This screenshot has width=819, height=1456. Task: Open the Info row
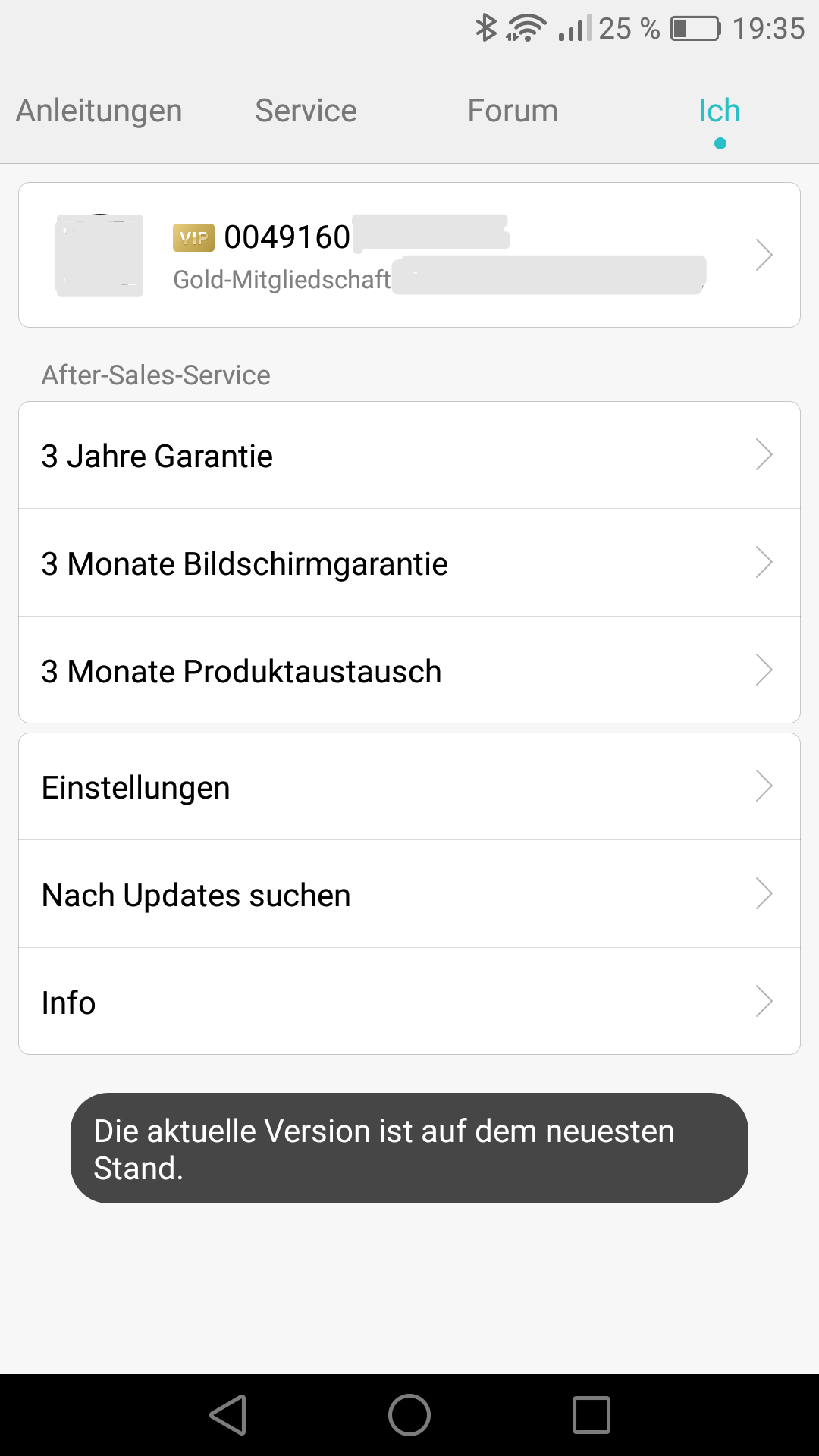tap(409, 1002)
